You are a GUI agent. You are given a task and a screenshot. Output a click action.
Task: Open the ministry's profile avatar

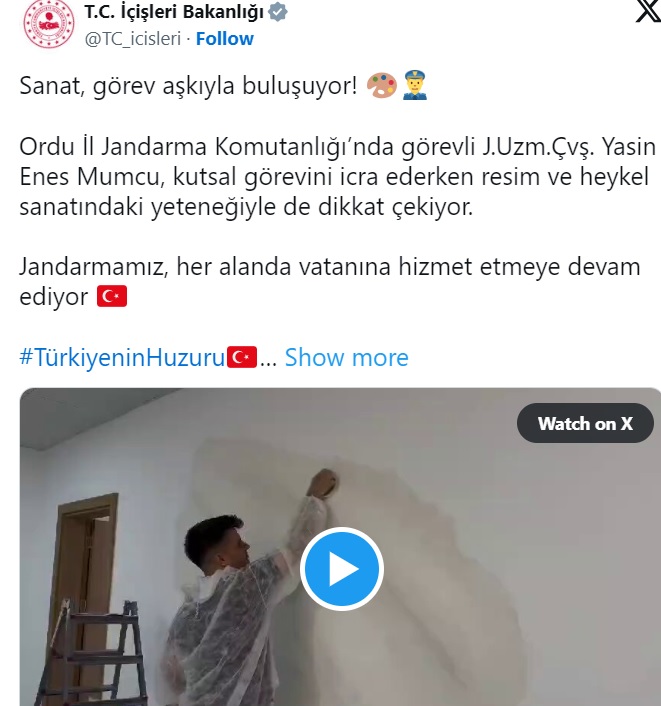point(48,23)
